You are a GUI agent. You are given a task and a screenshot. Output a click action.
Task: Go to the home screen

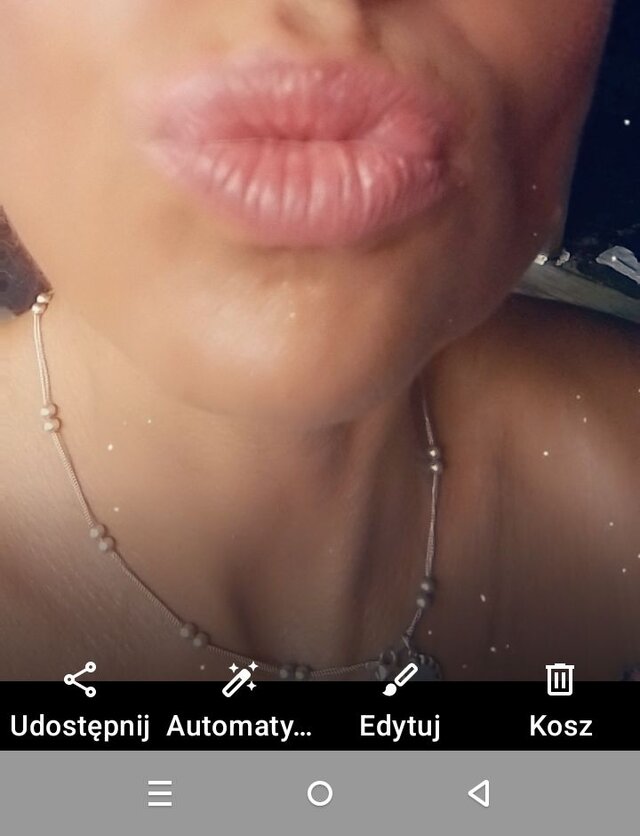point(320,794)
